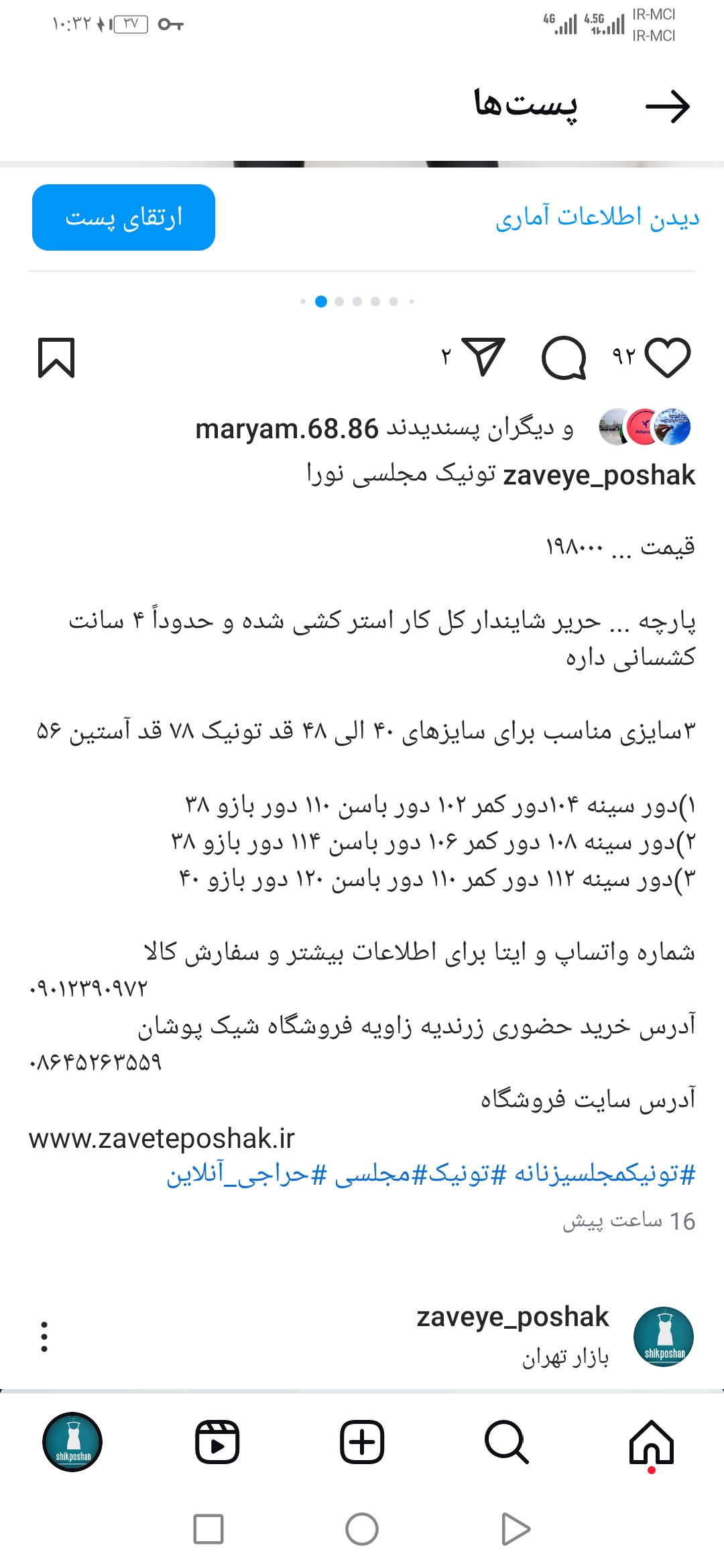This screenshot has width=724, height=1568.
Task: Open دیدن اطلاعات آماری insights link
Action: 597,217
